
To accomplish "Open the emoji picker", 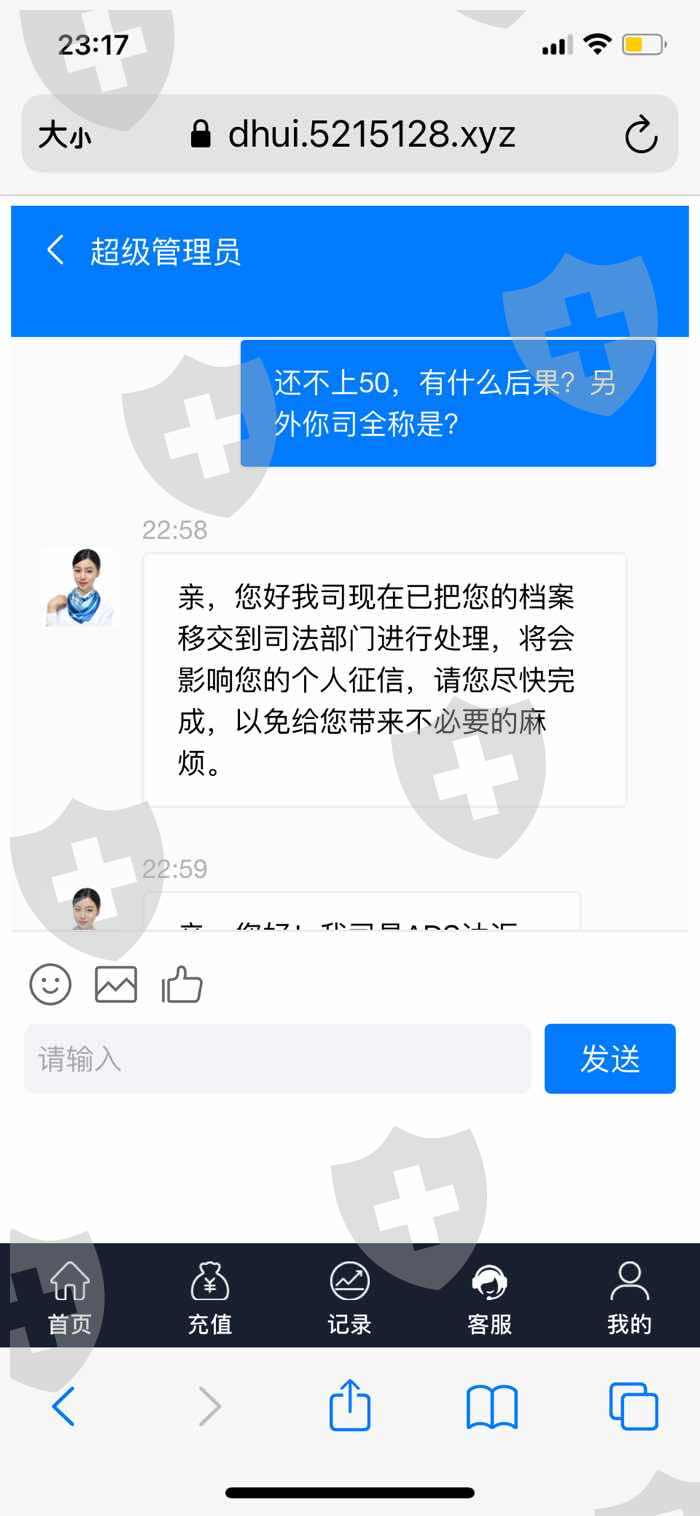I will click(x=50, y=985).
